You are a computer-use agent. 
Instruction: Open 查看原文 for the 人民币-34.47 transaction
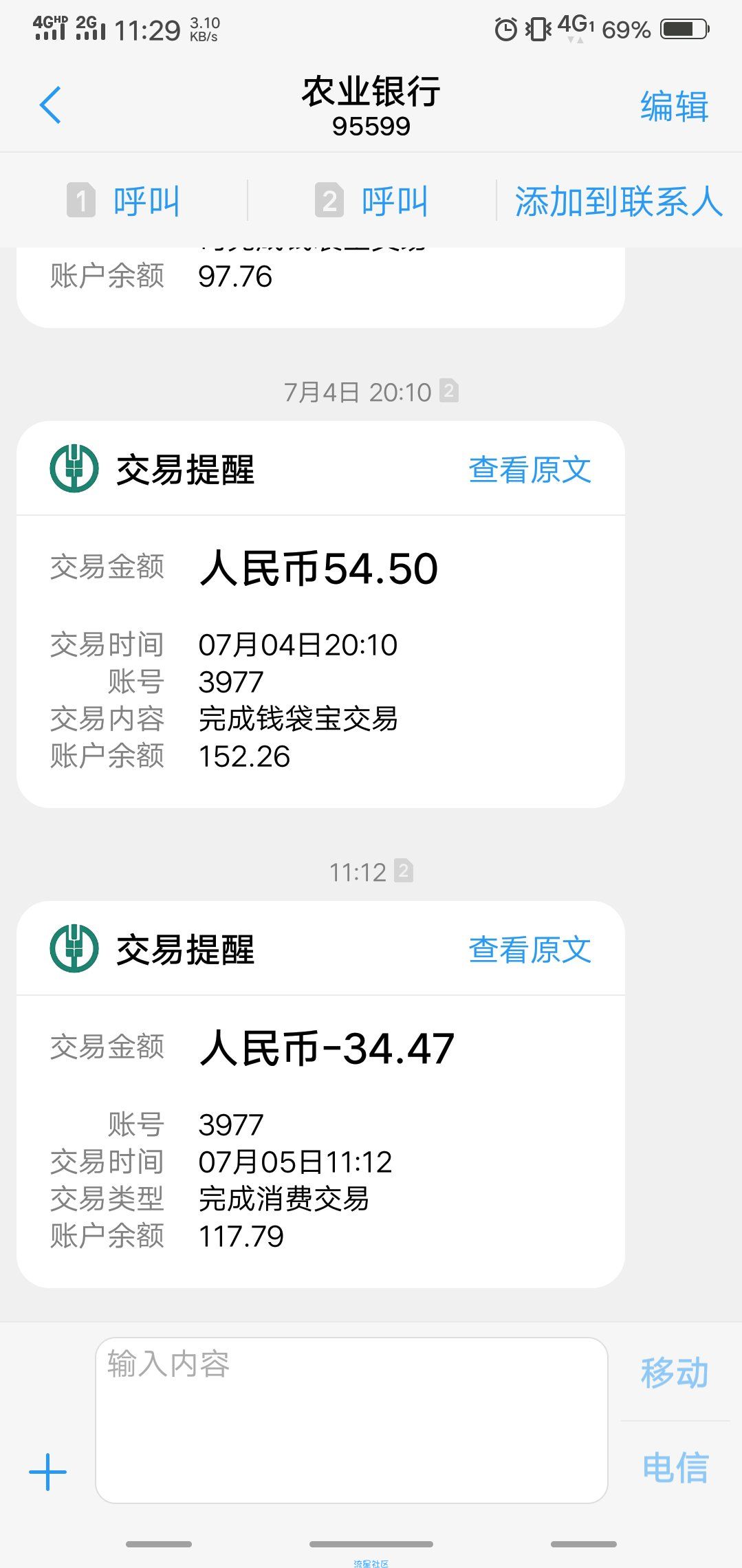530,950
